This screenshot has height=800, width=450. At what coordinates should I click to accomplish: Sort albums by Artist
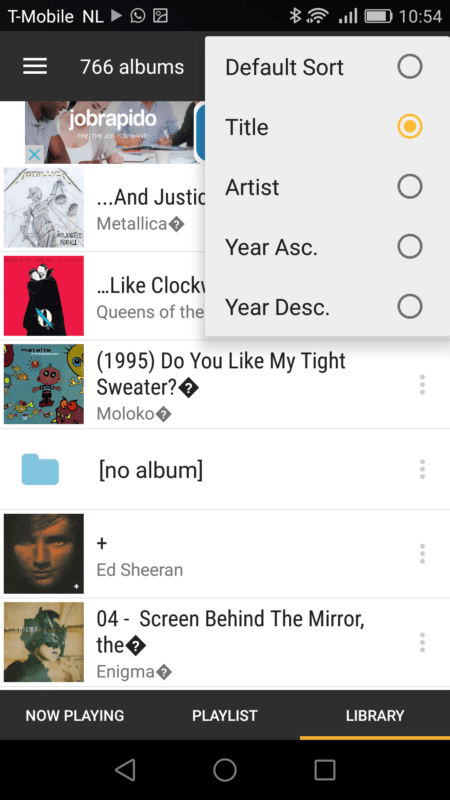click(x=327, y=187)
